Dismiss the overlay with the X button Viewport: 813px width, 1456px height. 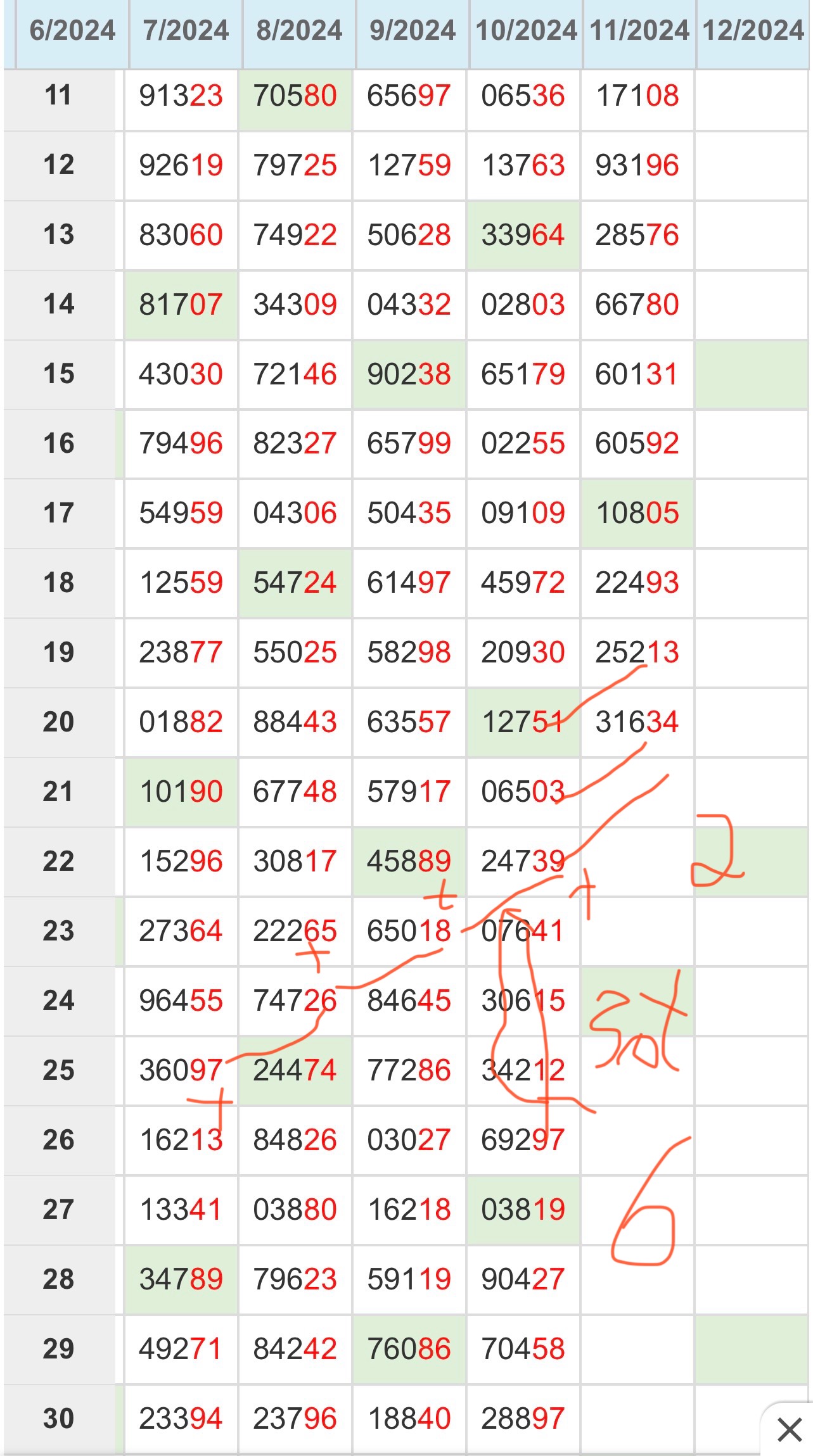[789, 1429]
